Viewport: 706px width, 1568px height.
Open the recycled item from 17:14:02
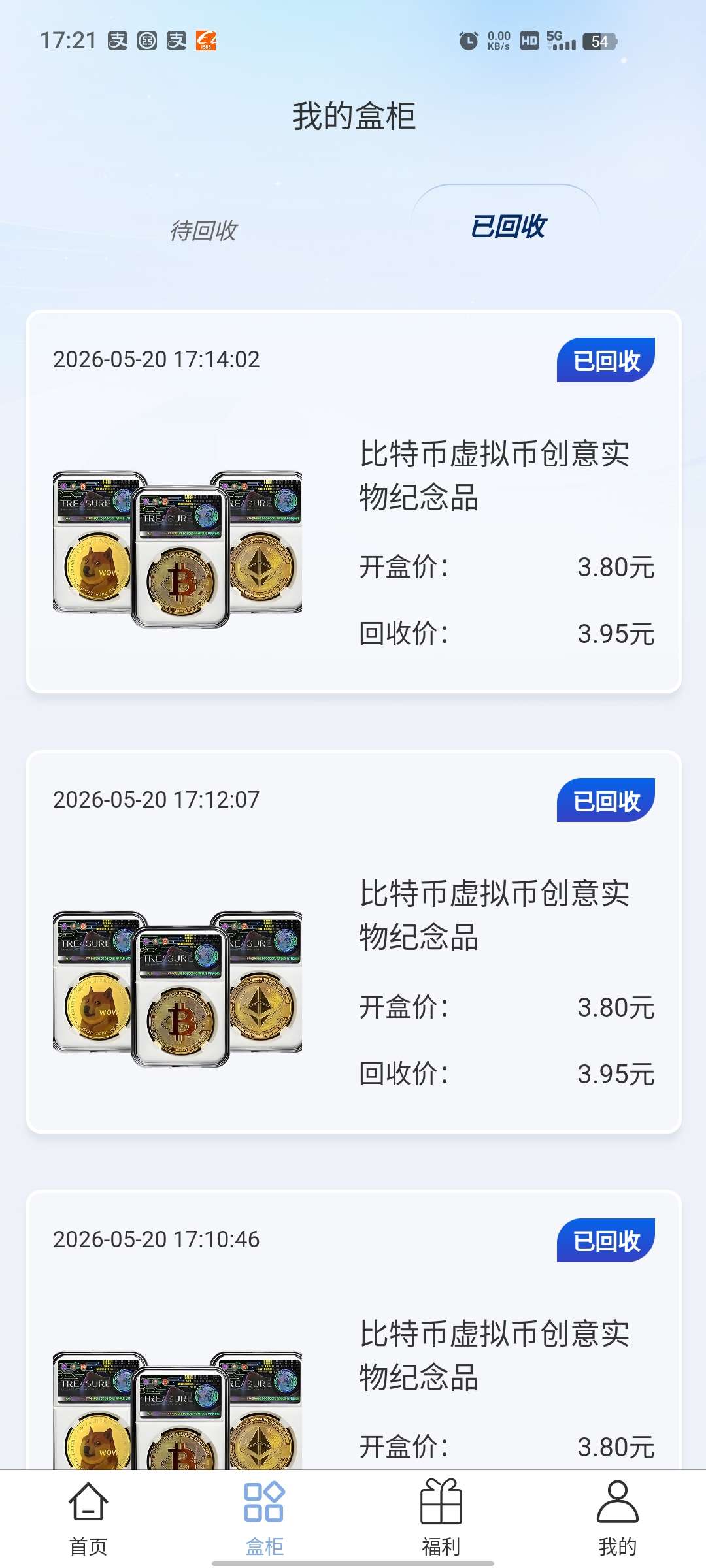pos(354,502)
